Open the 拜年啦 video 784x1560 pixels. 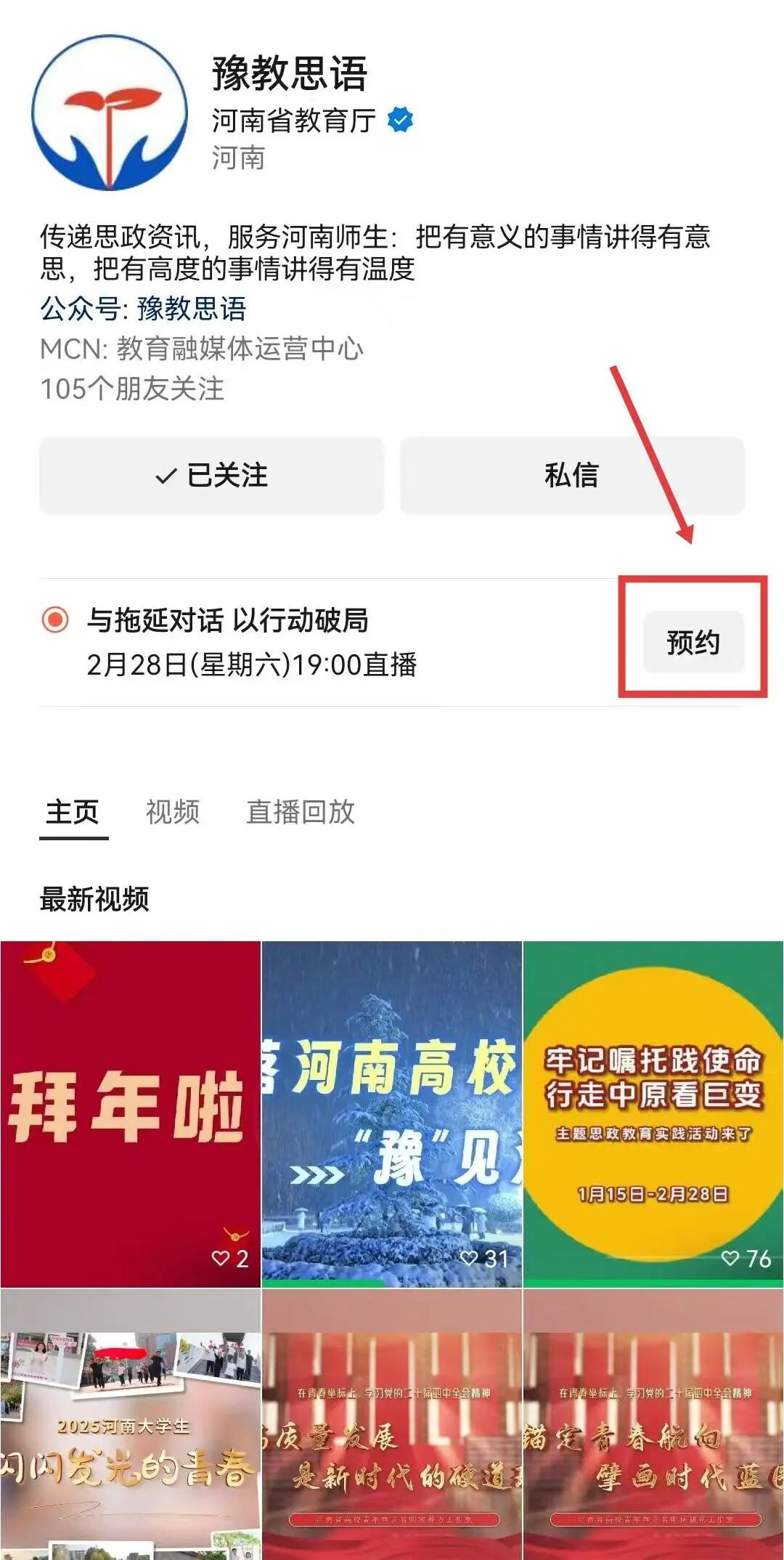point(131,1113)
